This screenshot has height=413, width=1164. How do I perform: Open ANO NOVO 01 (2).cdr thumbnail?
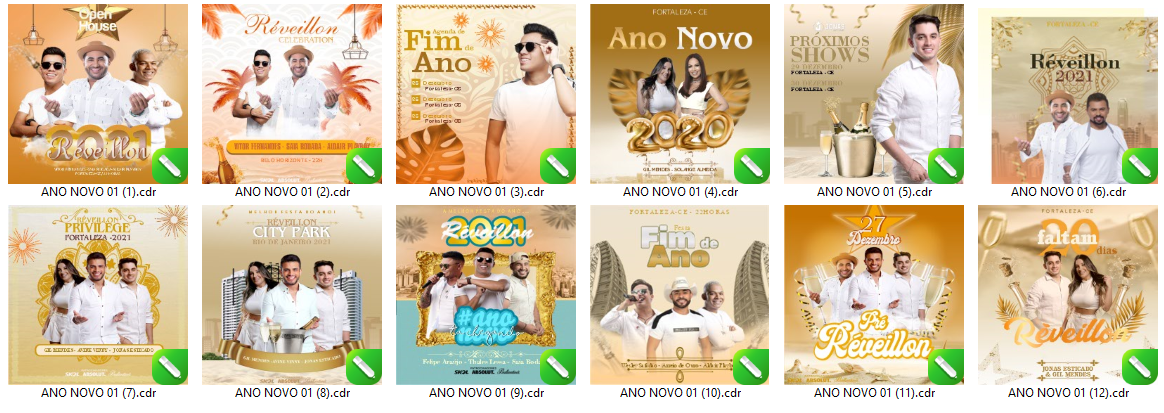coord(291,94)
